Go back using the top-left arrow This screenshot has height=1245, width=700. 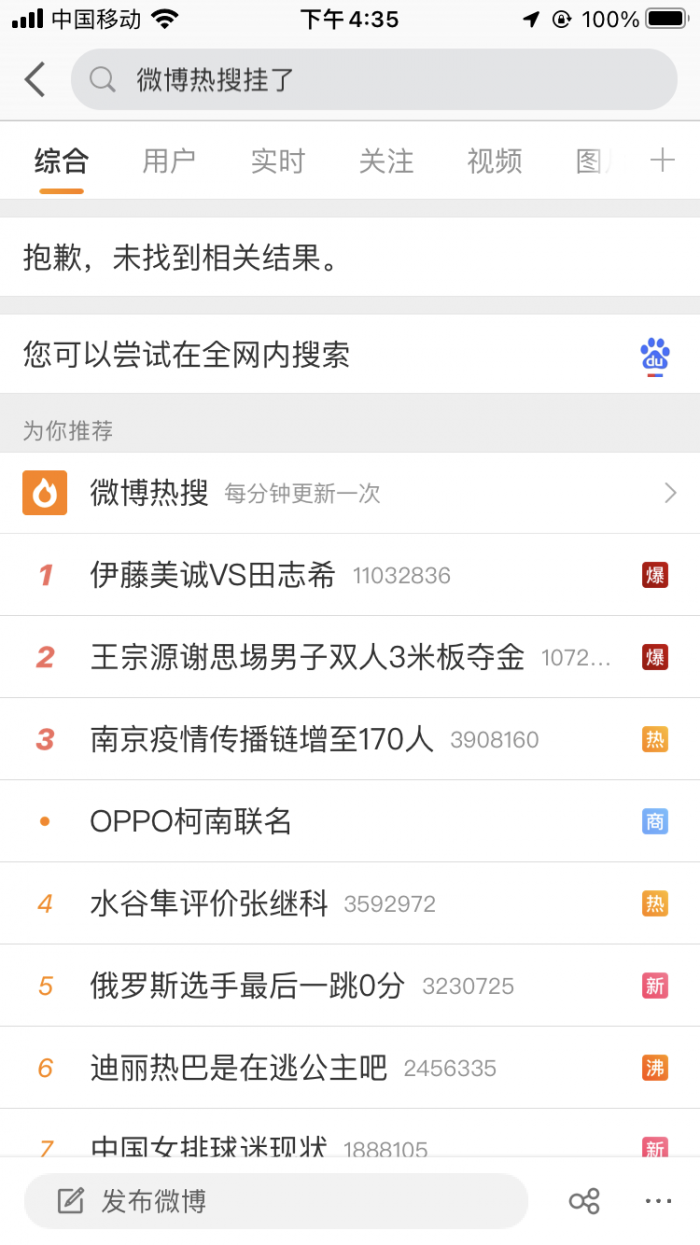[x=35, y=79]
